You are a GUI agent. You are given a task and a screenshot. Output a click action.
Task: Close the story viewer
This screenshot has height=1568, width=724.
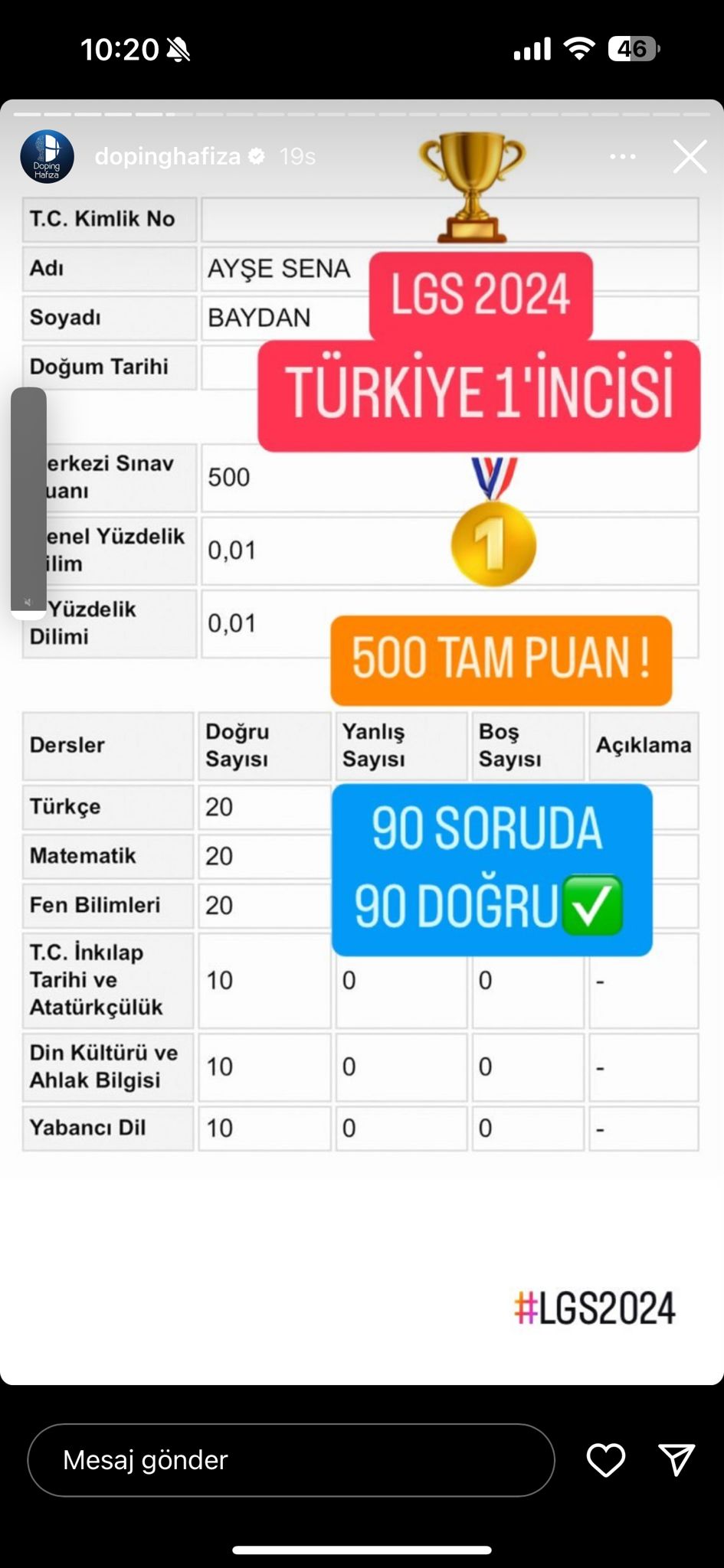point(690,157)
